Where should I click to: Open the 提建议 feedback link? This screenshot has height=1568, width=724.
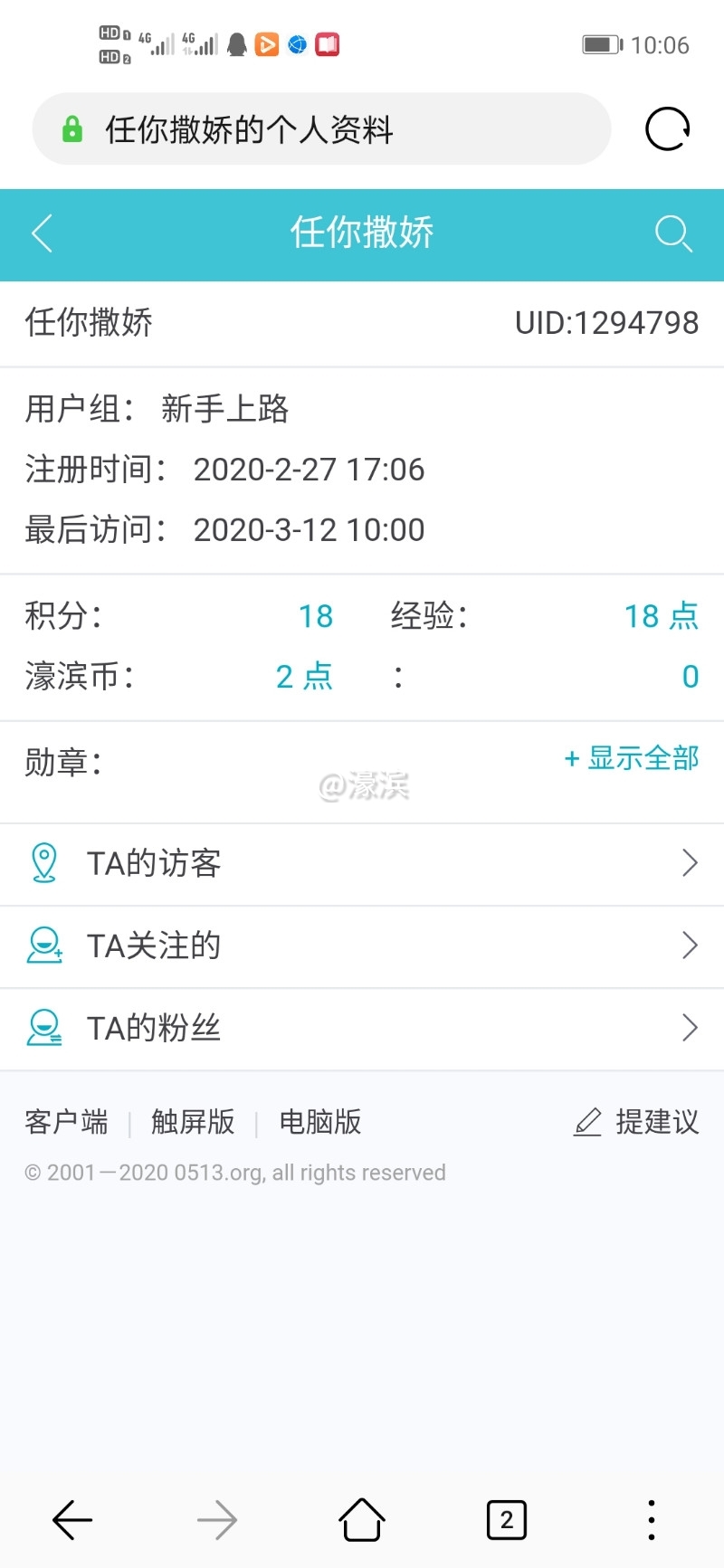coord(637,1122)
